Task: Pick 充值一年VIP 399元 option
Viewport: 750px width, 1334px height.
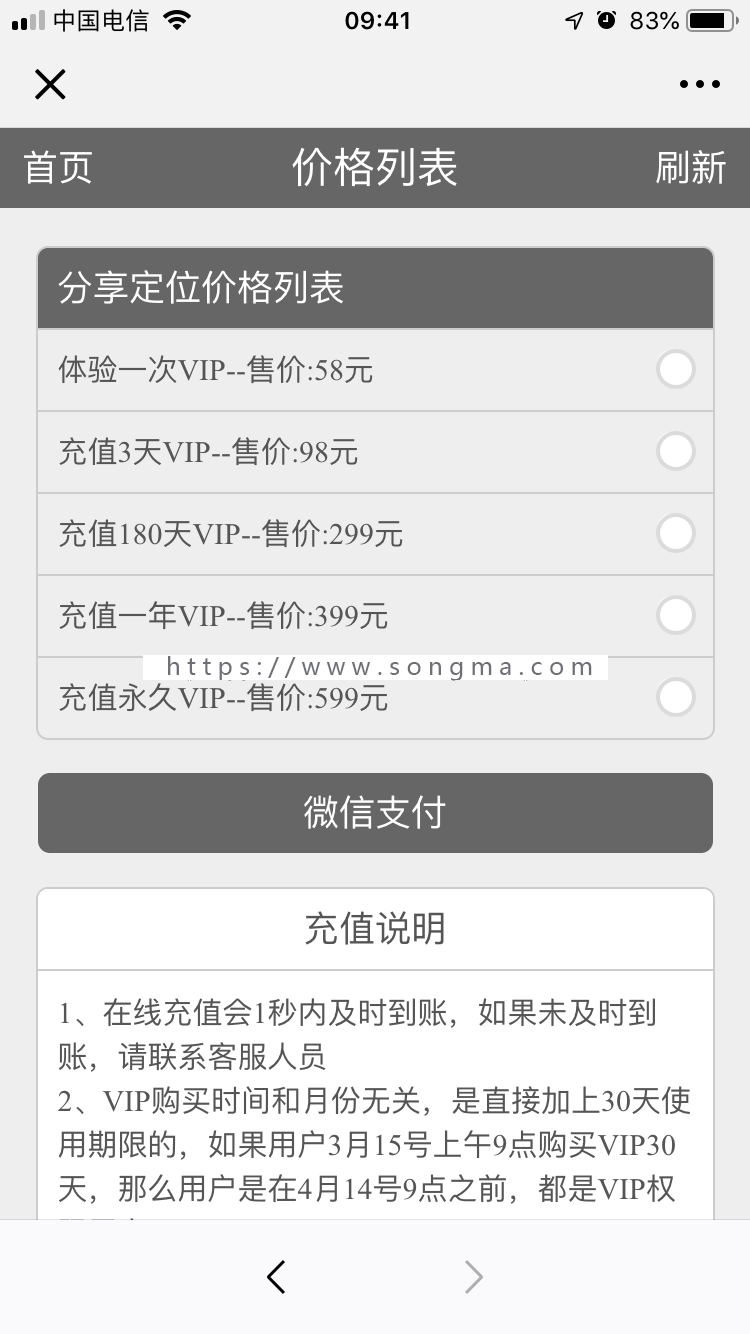Action: (x=675, y=616)
